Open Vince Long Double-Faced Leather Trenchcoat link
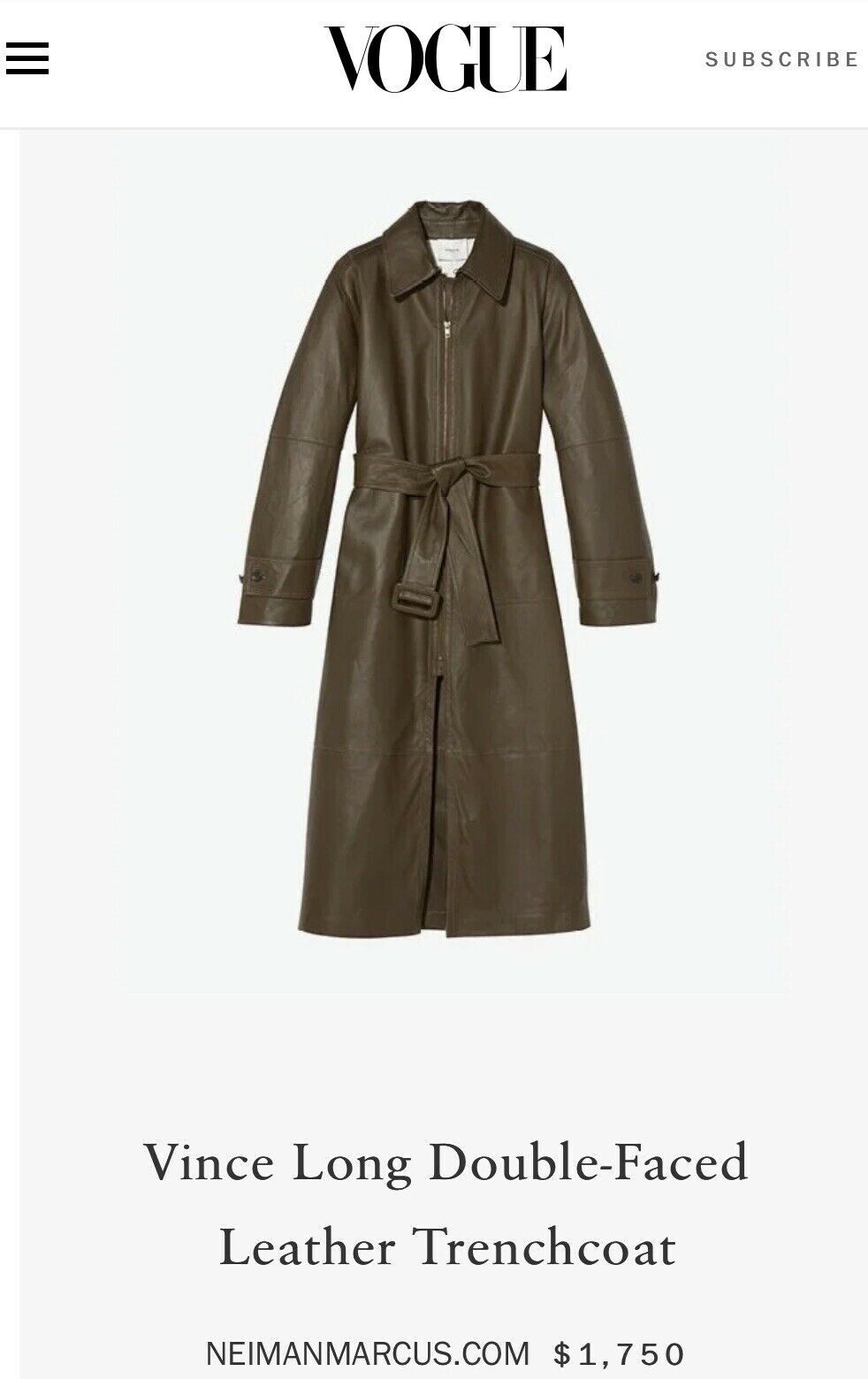Viewport: 868px width, 1379px height. tap(446, 1204)
